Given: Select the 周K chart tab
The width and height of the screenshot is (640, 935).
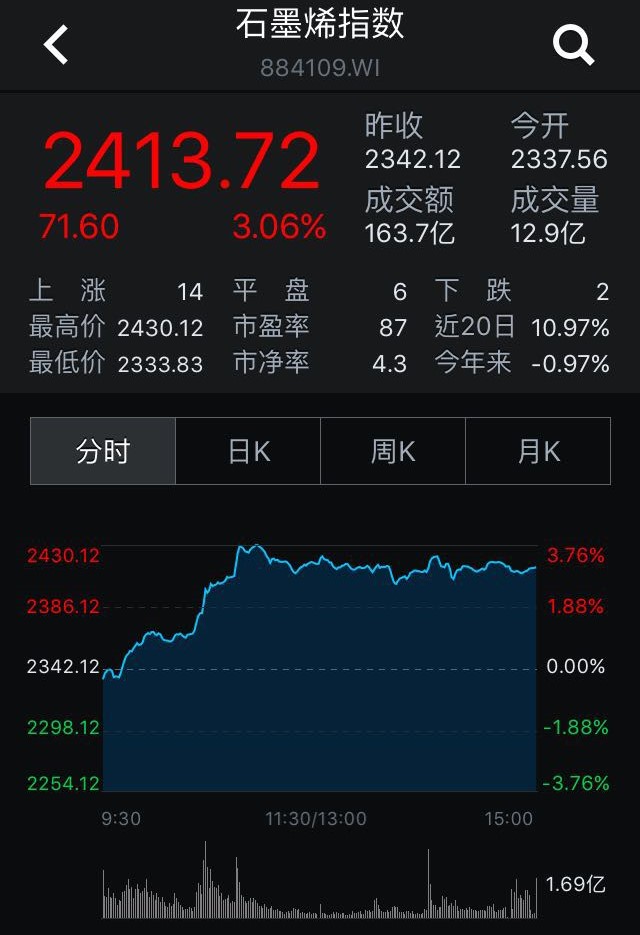Looking at the screenshot, I should click(x=393, y=451).
